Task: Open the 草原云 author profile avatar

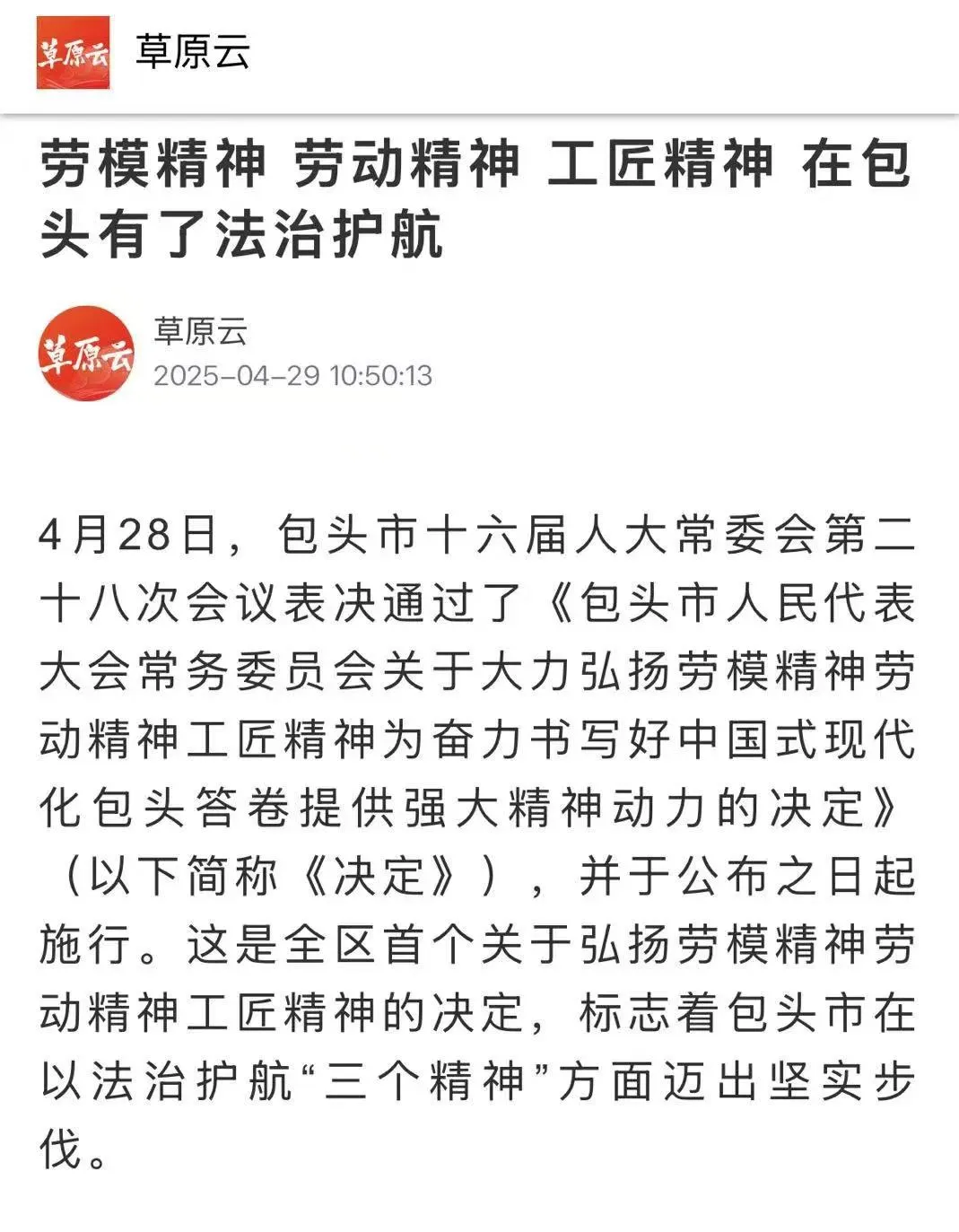Action: point(86,353)
